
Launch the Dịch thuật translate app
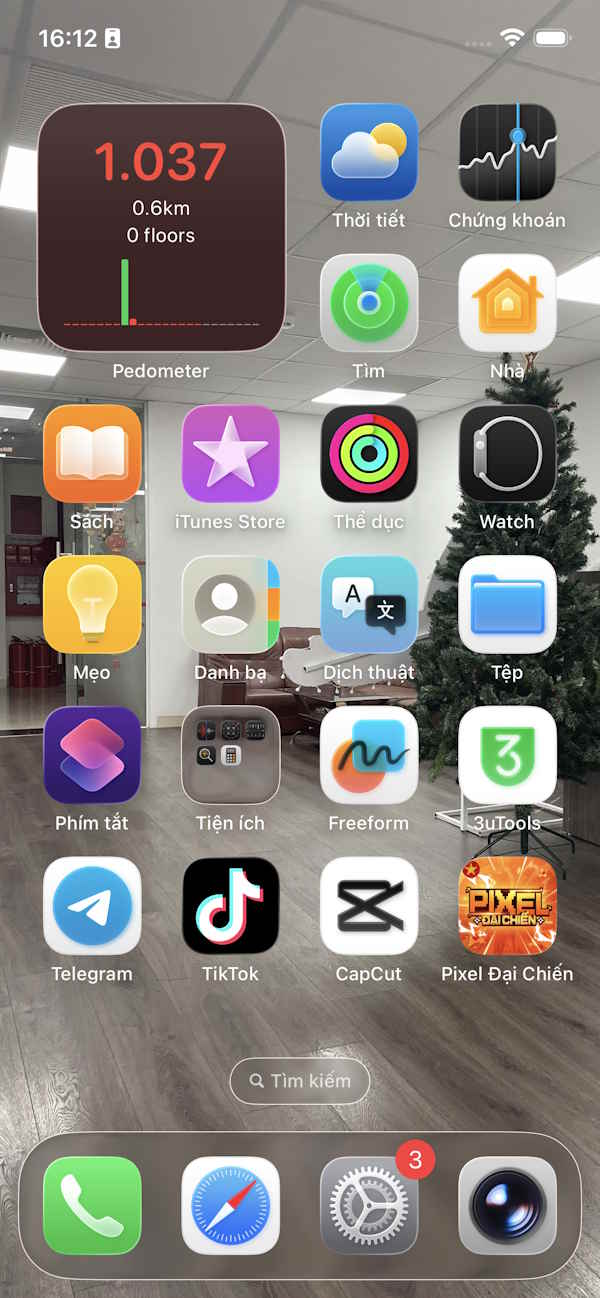click(x=369, y=605)
